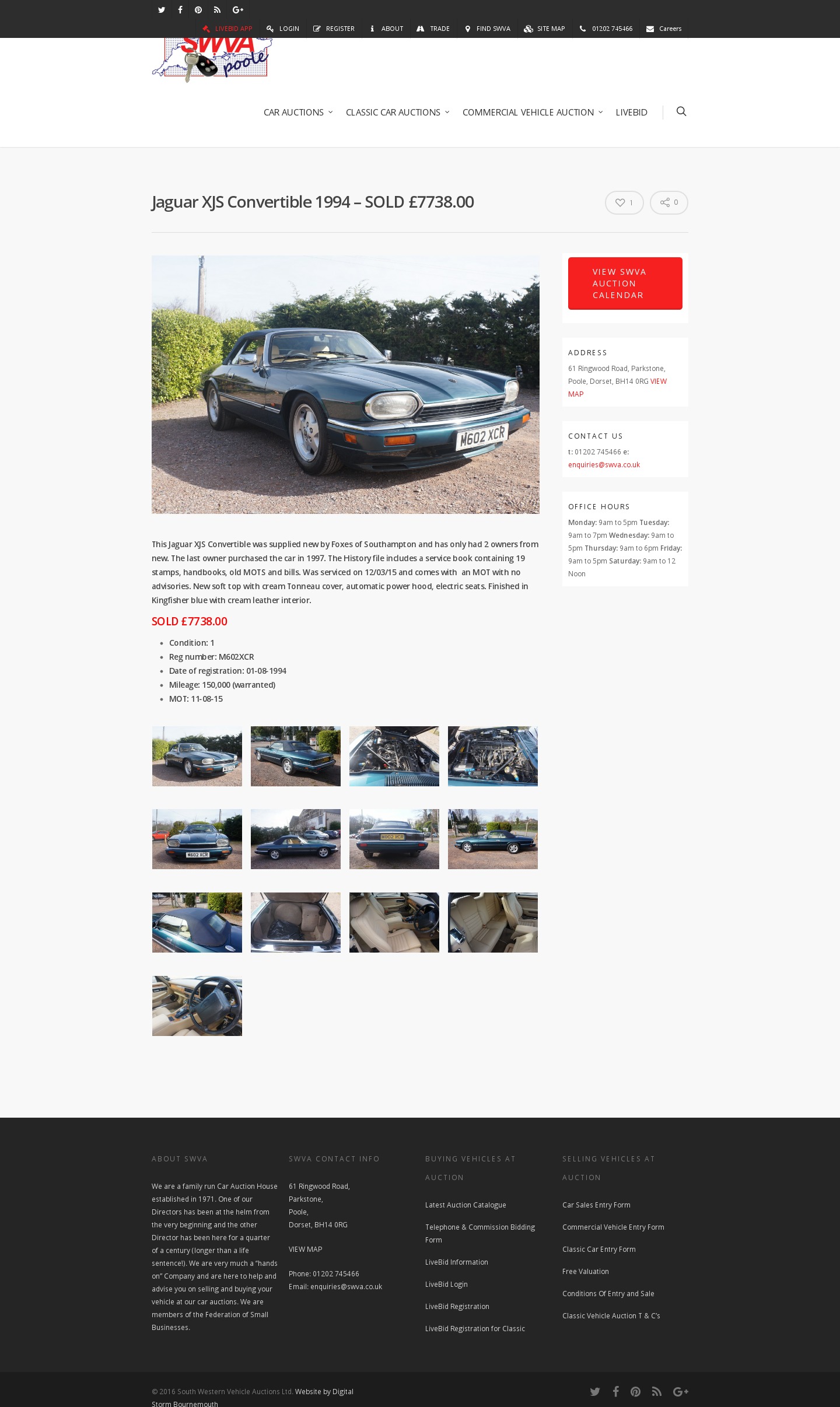Viewport: 840px width, 1407px height.
Task: Open the engine bay thumbnail photo
Action: pos(394,756)
